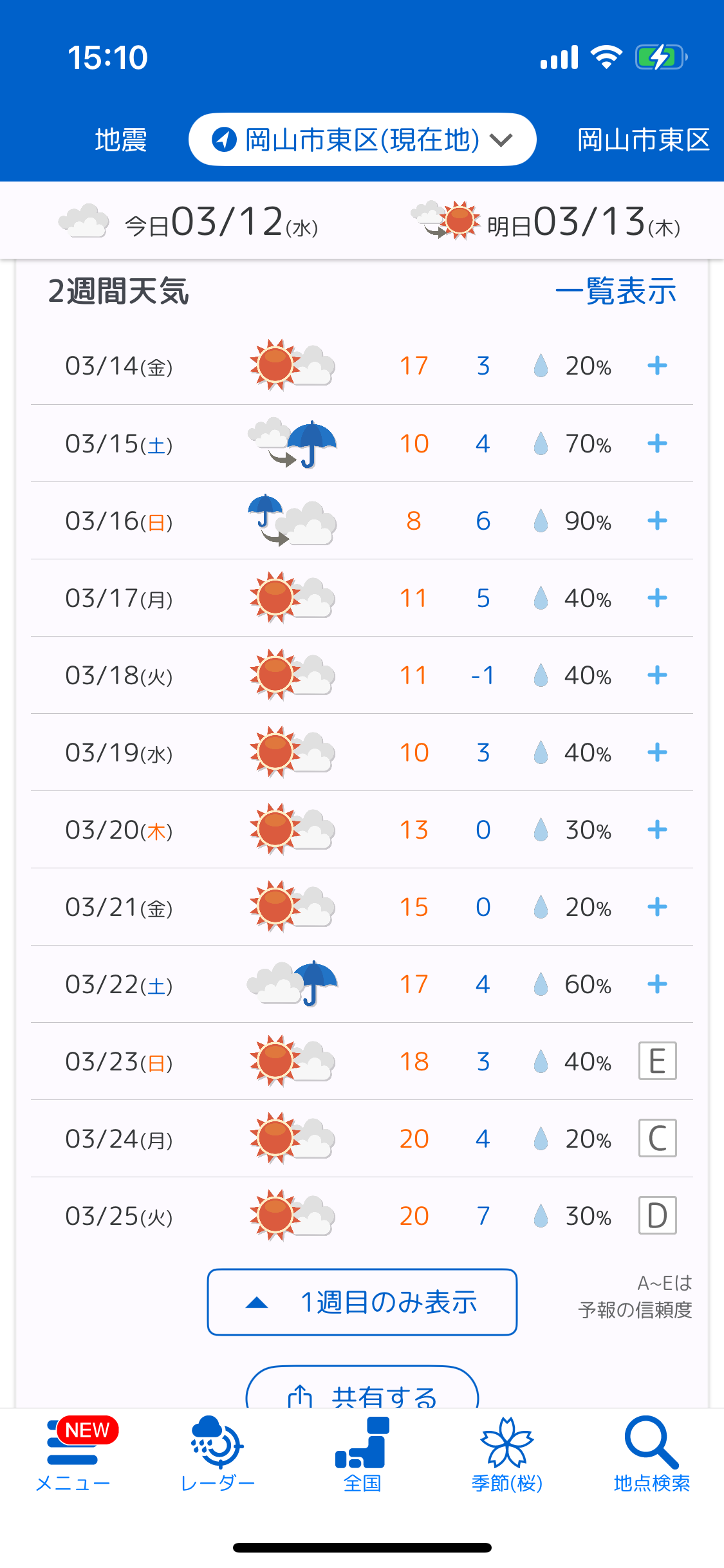Open tomorrow's 03/13 forecast
Screen dimensions: 724x1568
coord(546,221)
